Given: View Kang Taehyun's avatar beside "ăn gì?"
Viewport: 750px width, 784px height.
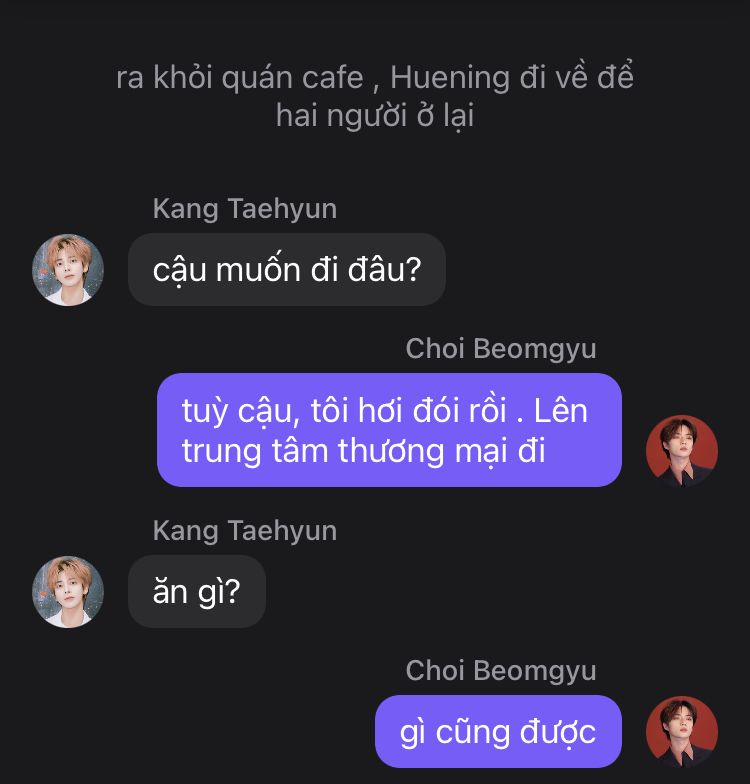Looking at the screenshot, I should pos(68,592).
